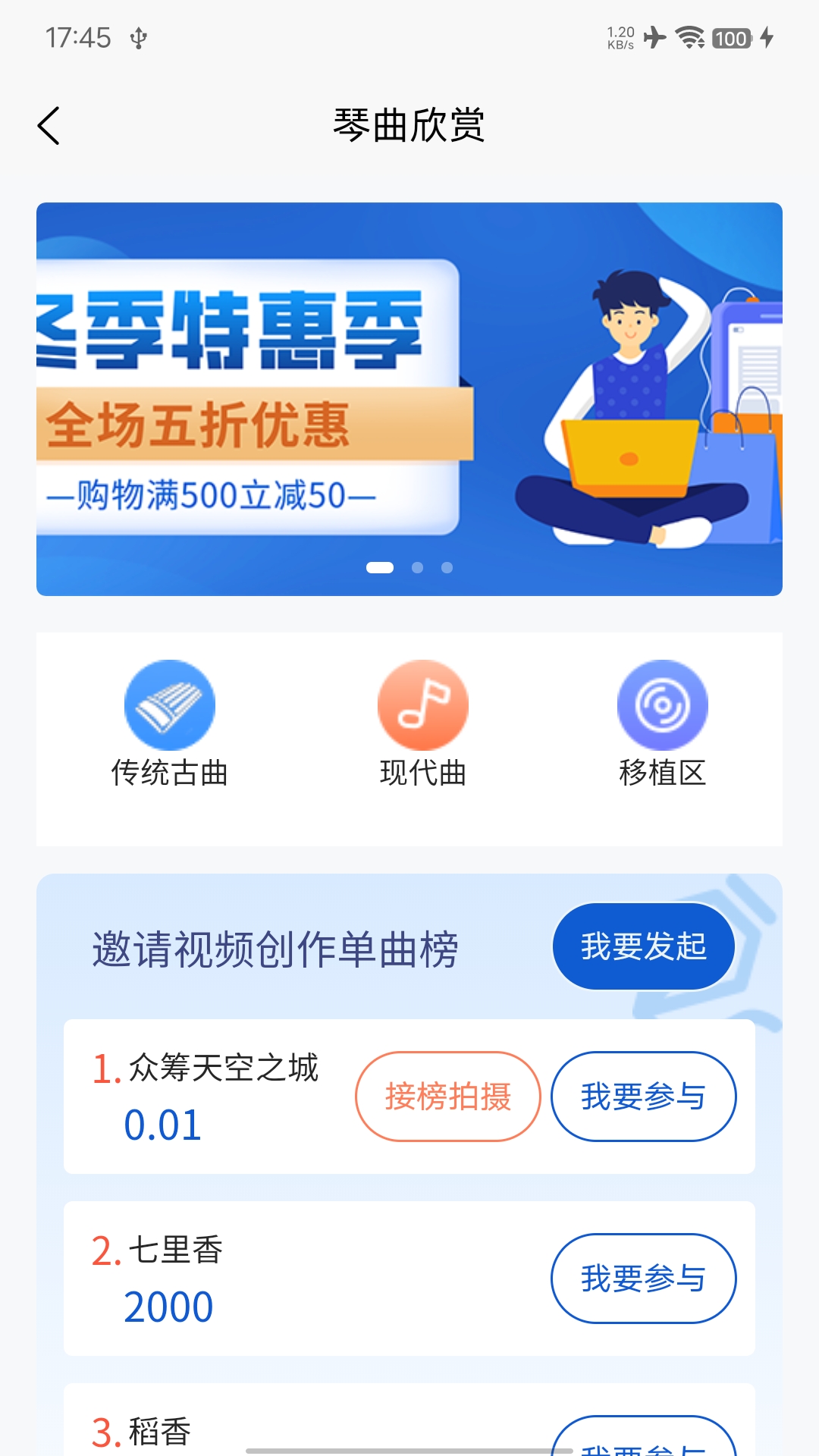Participate in 七里香 with 我要参与
This screenshot has width=819, height=1456.
point(643,1279)
